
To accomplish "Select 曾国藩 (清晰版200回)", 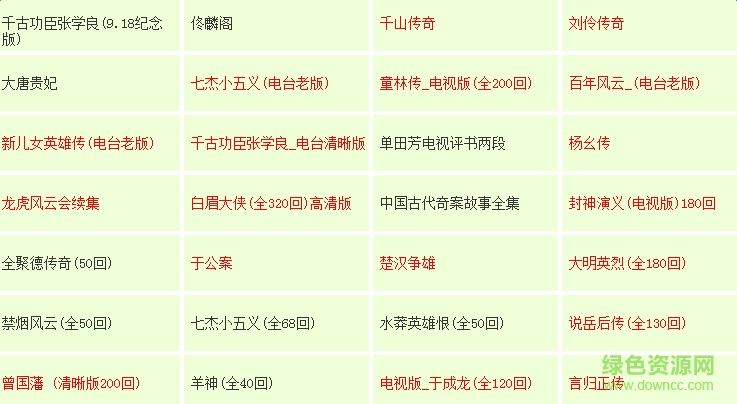I will coord(71,383).
